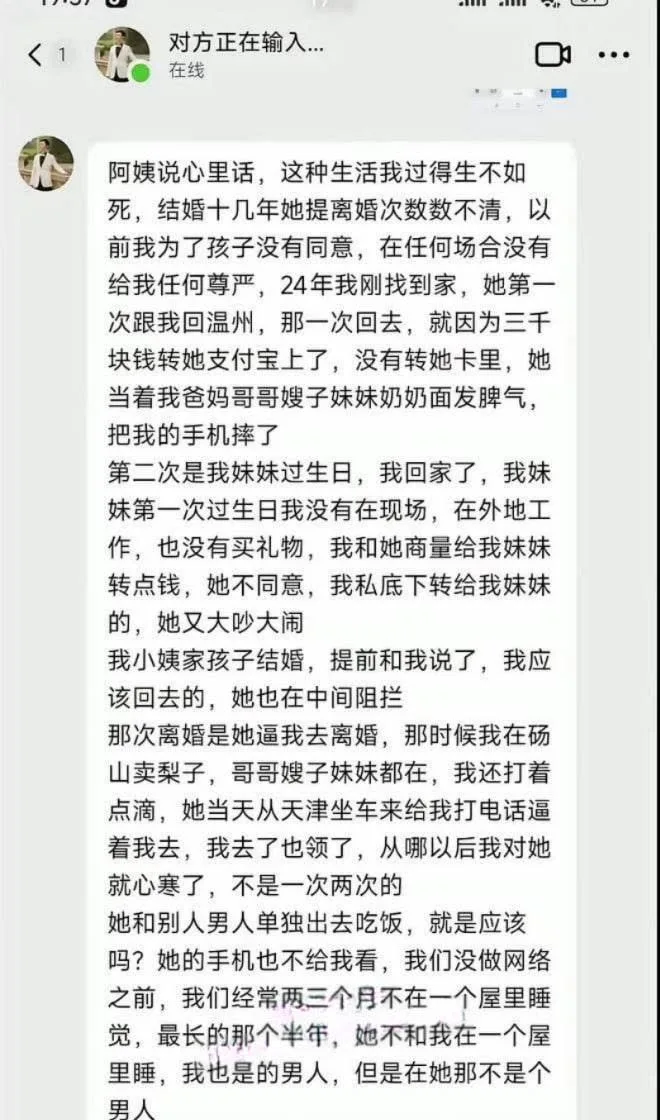
Task: Open the contact's profile from header avatar
Action: click(x=122, y=54)
